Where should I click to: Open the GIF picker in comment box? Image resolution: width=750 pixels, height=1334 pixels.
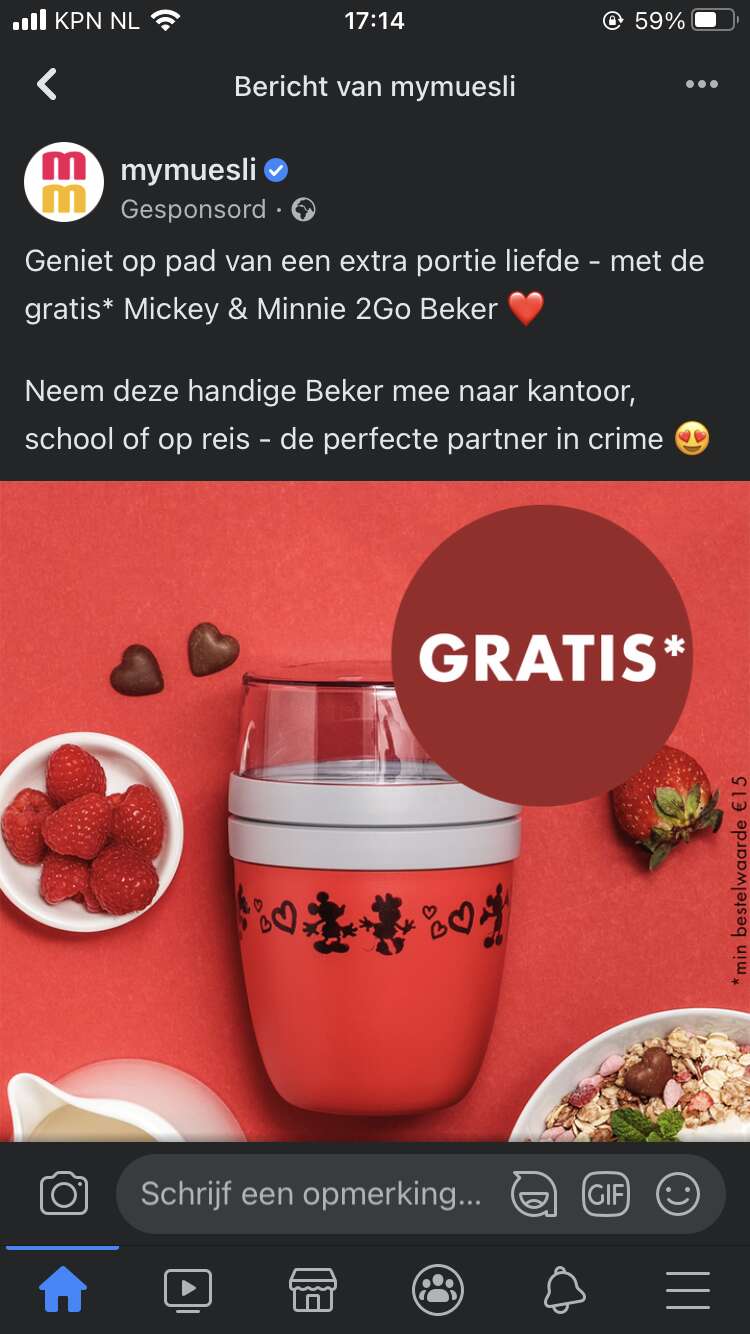(x=606, y=1194)
